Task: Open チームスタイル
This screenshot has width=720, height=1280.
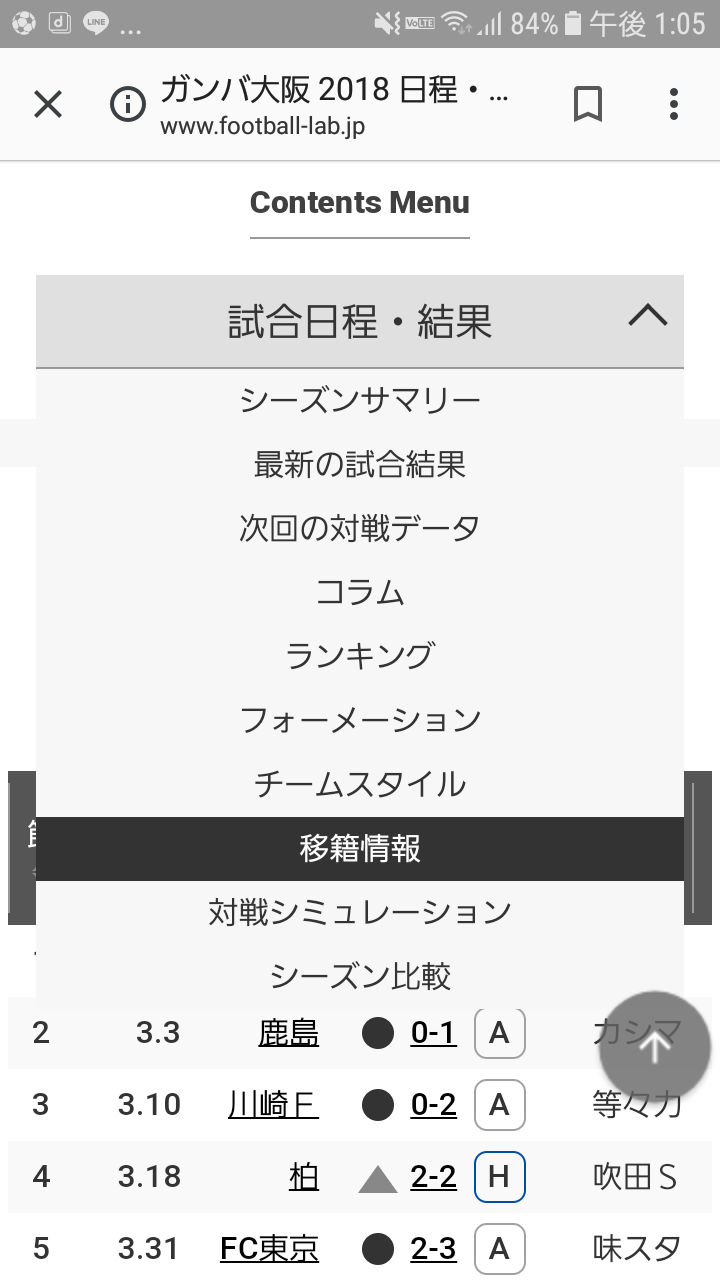Action: 360,785
